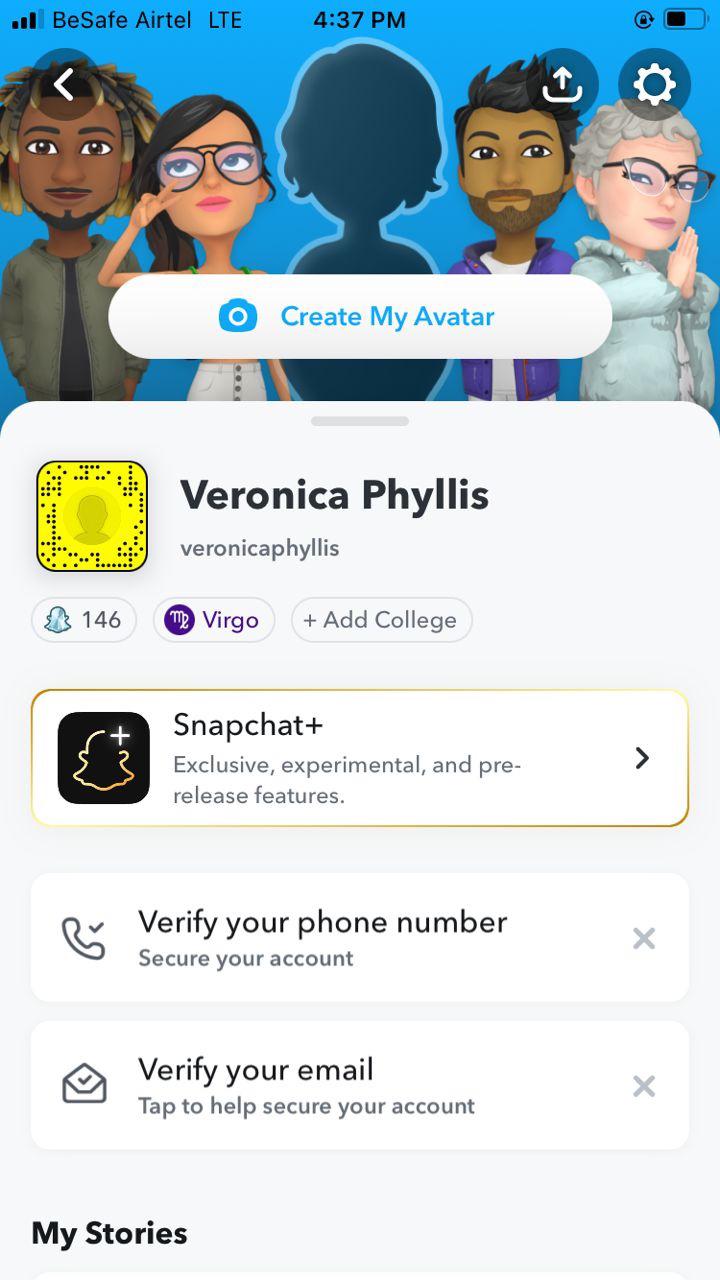View Snap score 146 chip
Image resolution: width=720 pixels, height=1280 pixels.
coord(84,620)
